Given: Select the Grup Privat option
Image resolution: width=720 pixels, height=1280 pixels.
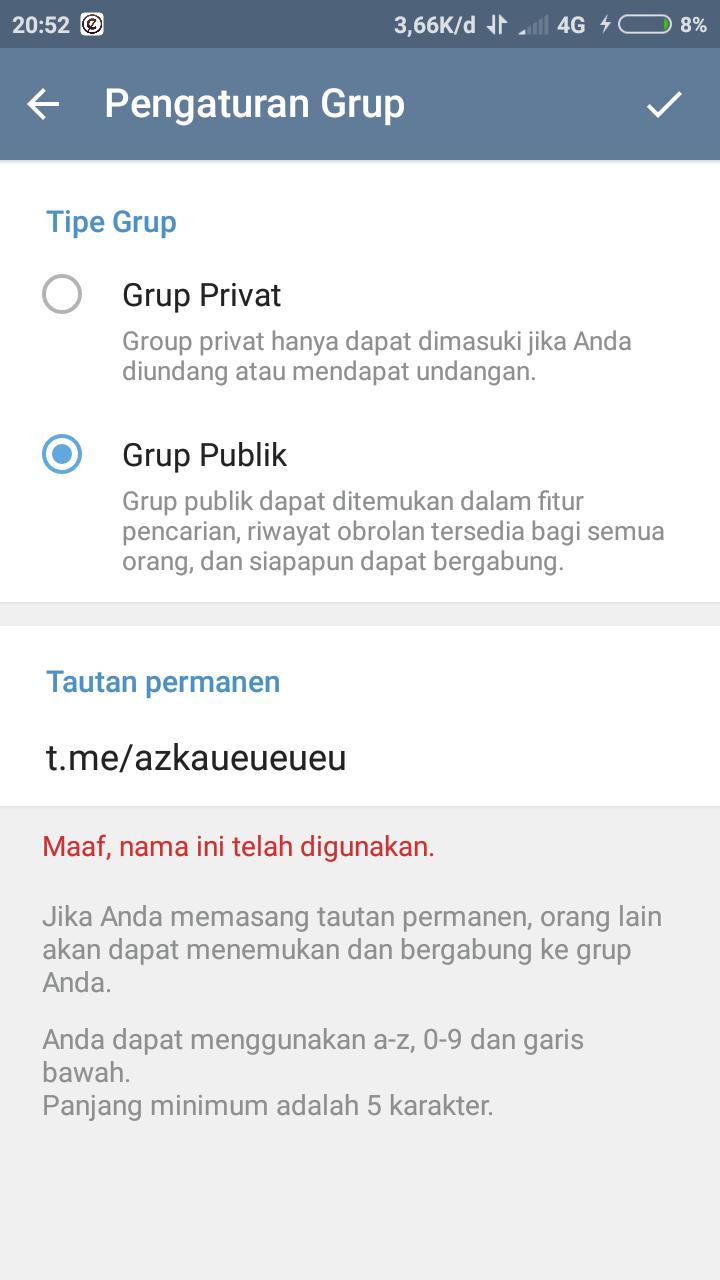Looking at the screenshot, I should pyautogui.click(x=62, y=295).
